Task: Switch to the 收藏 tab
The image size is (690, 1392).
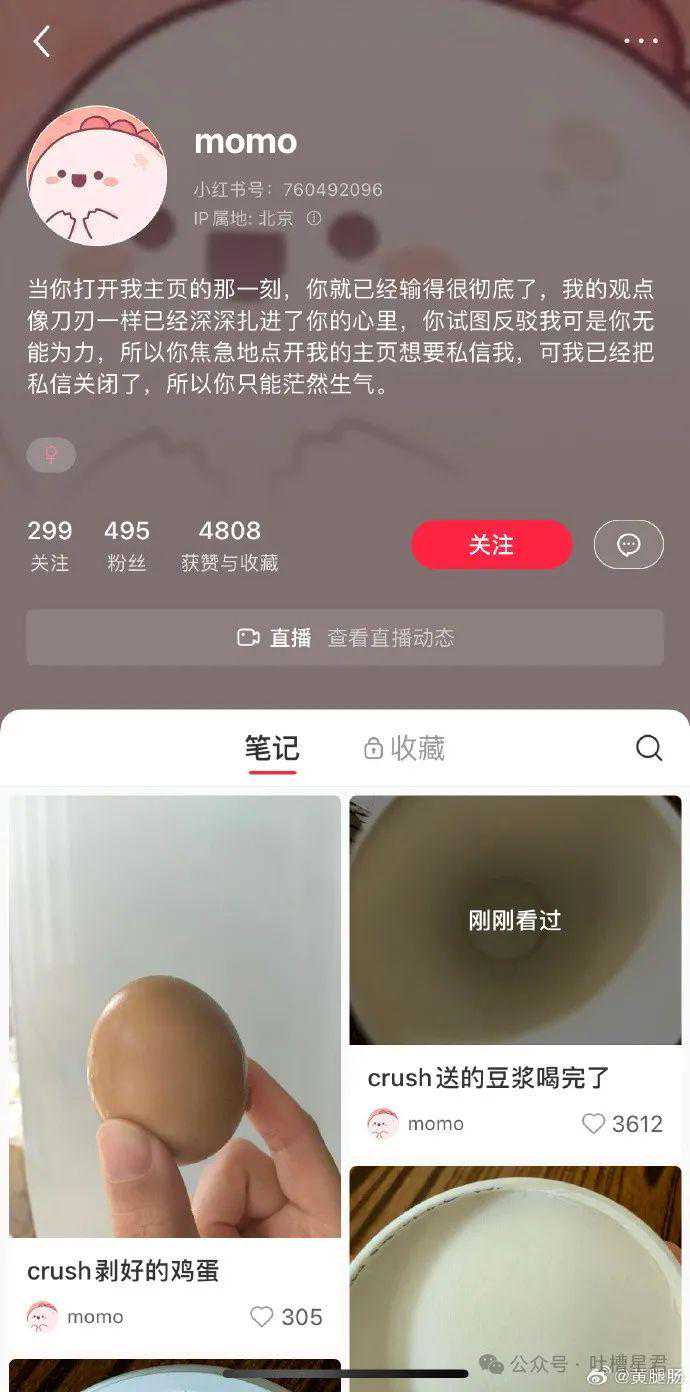Action: [x=405, y=748]
